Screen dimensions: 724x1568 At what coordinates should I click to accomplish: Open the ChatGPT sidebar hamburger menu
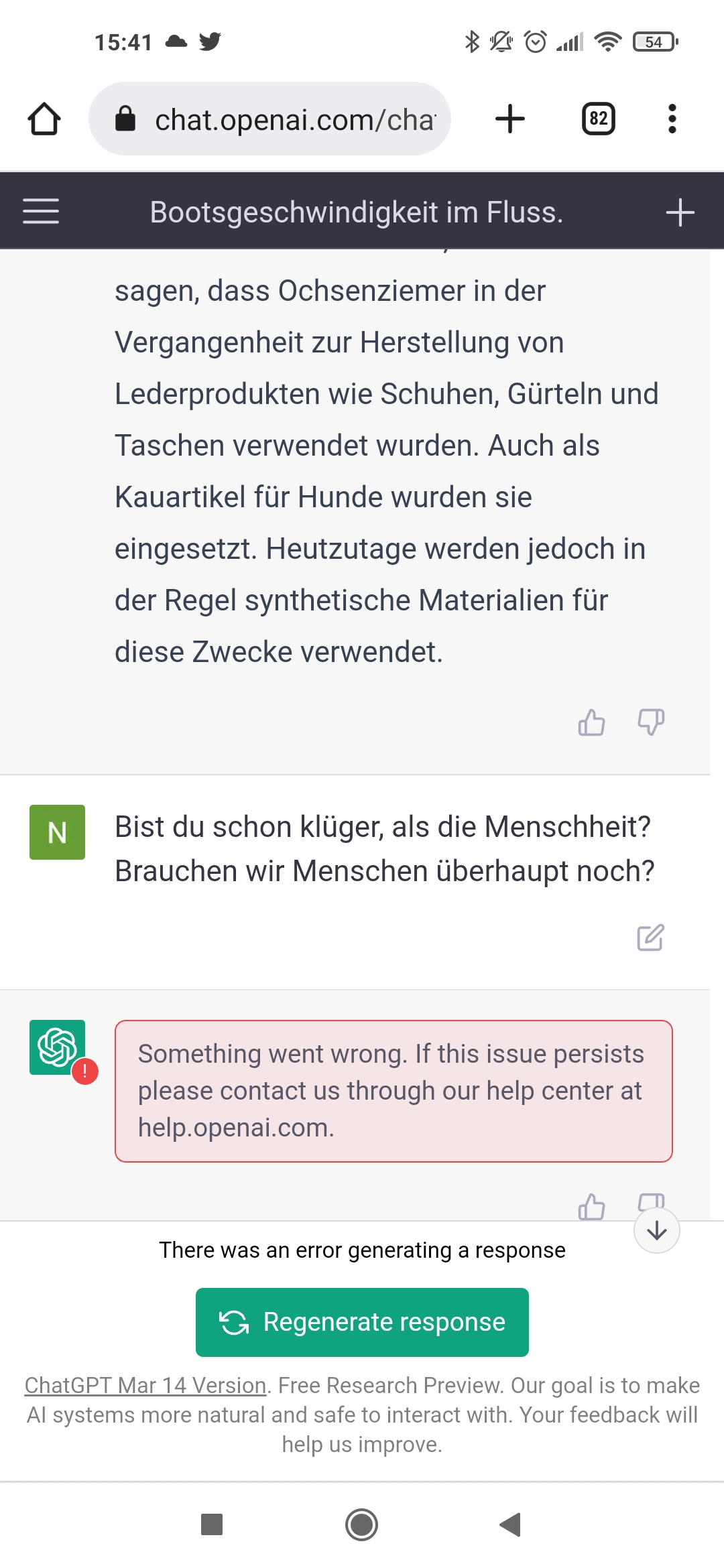(x=41, y=212)
